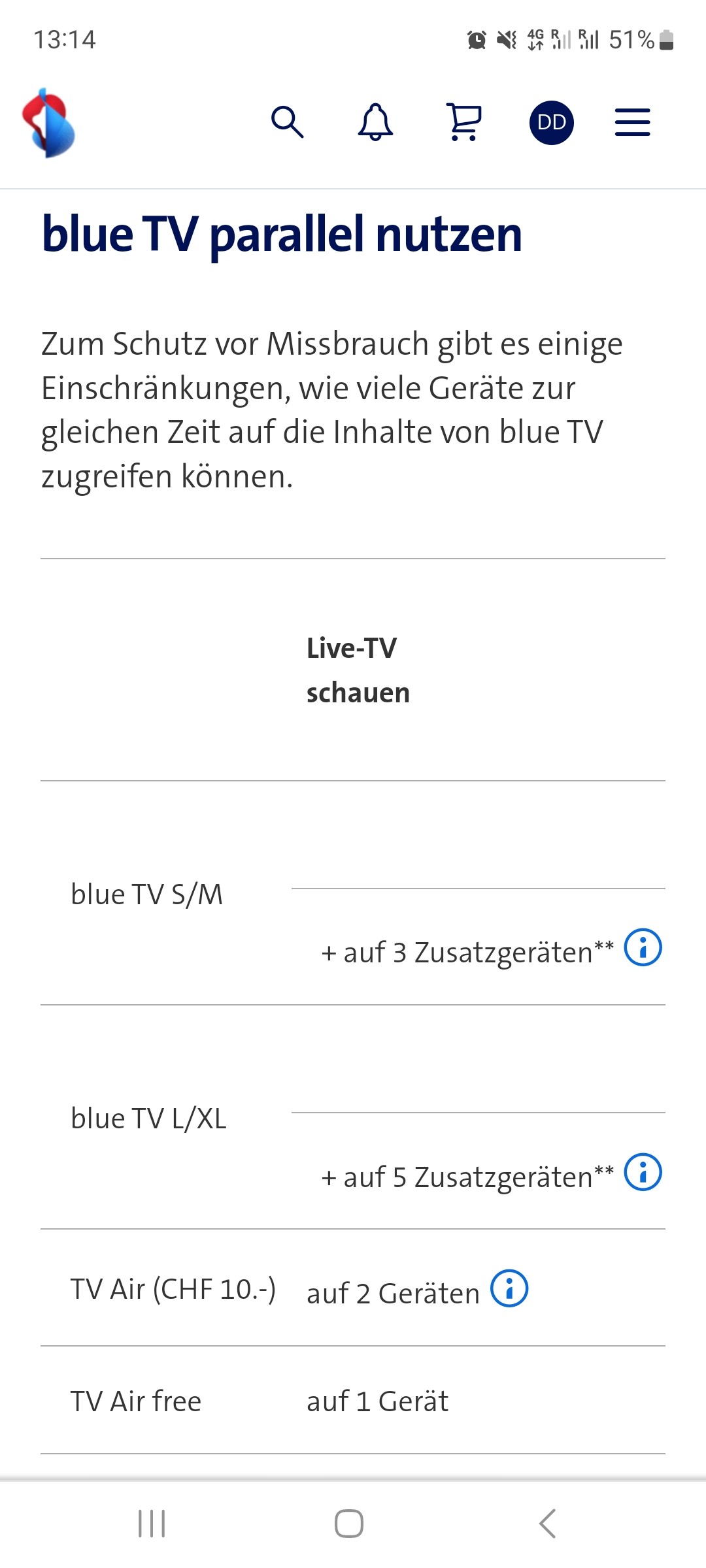Image resolution: width=706 pixels, height=1568 pixels.
Task: Select the Live-TV schauen column header
Action: pyautogui.click(x=356, y=670)
